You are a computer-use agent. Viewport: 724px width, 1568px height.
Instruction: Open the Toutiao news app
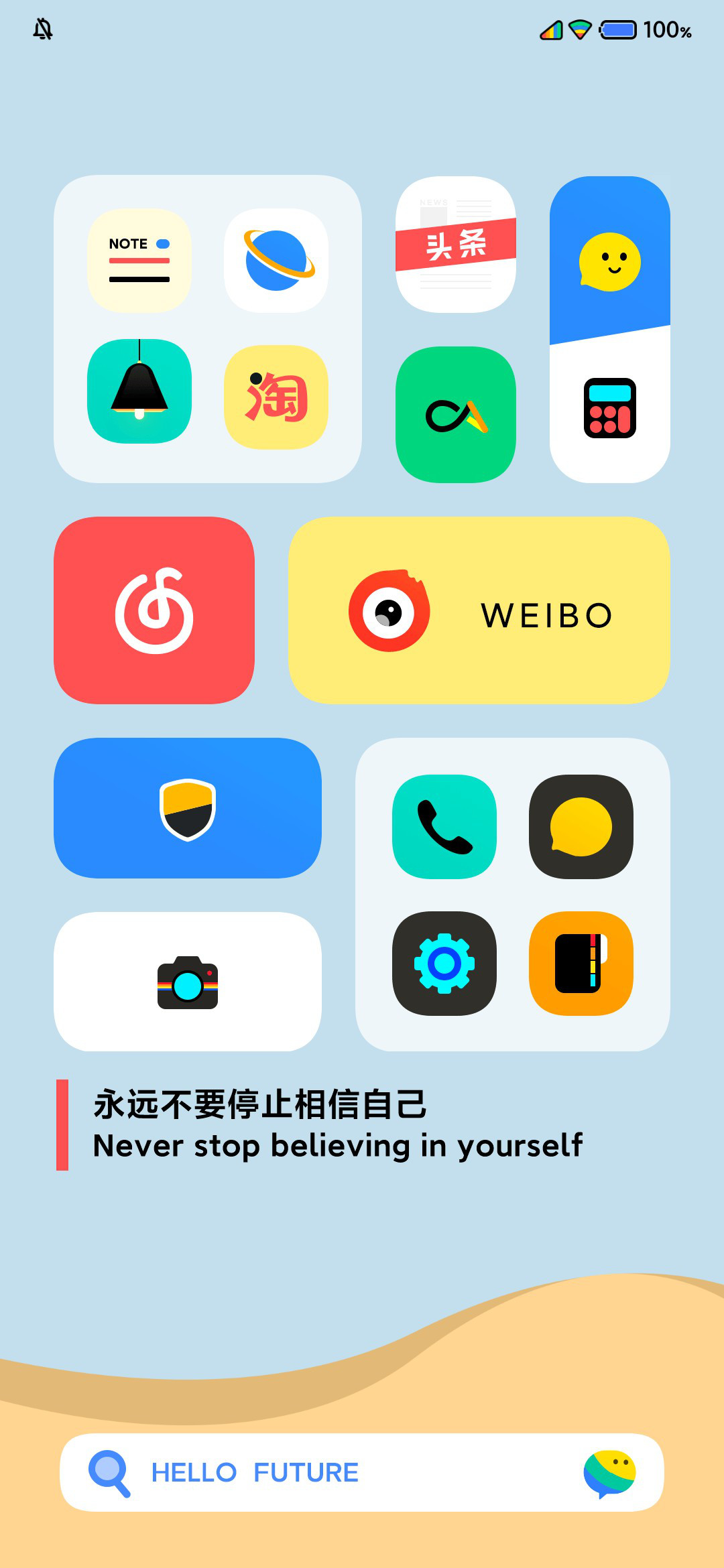coord(456,245)
